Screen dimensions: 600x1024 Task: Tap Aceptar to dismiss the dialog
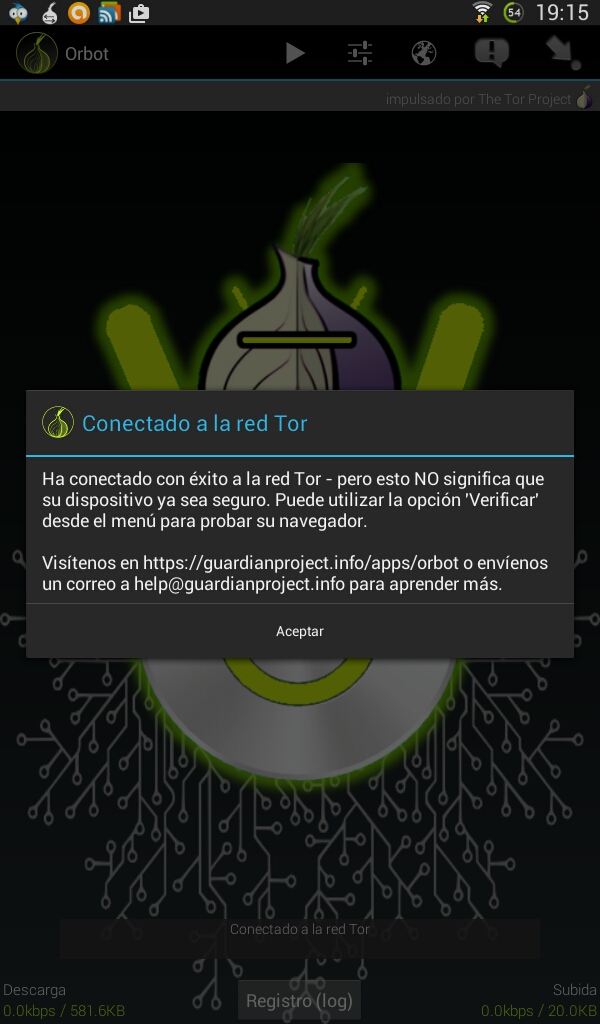point(300,631)
